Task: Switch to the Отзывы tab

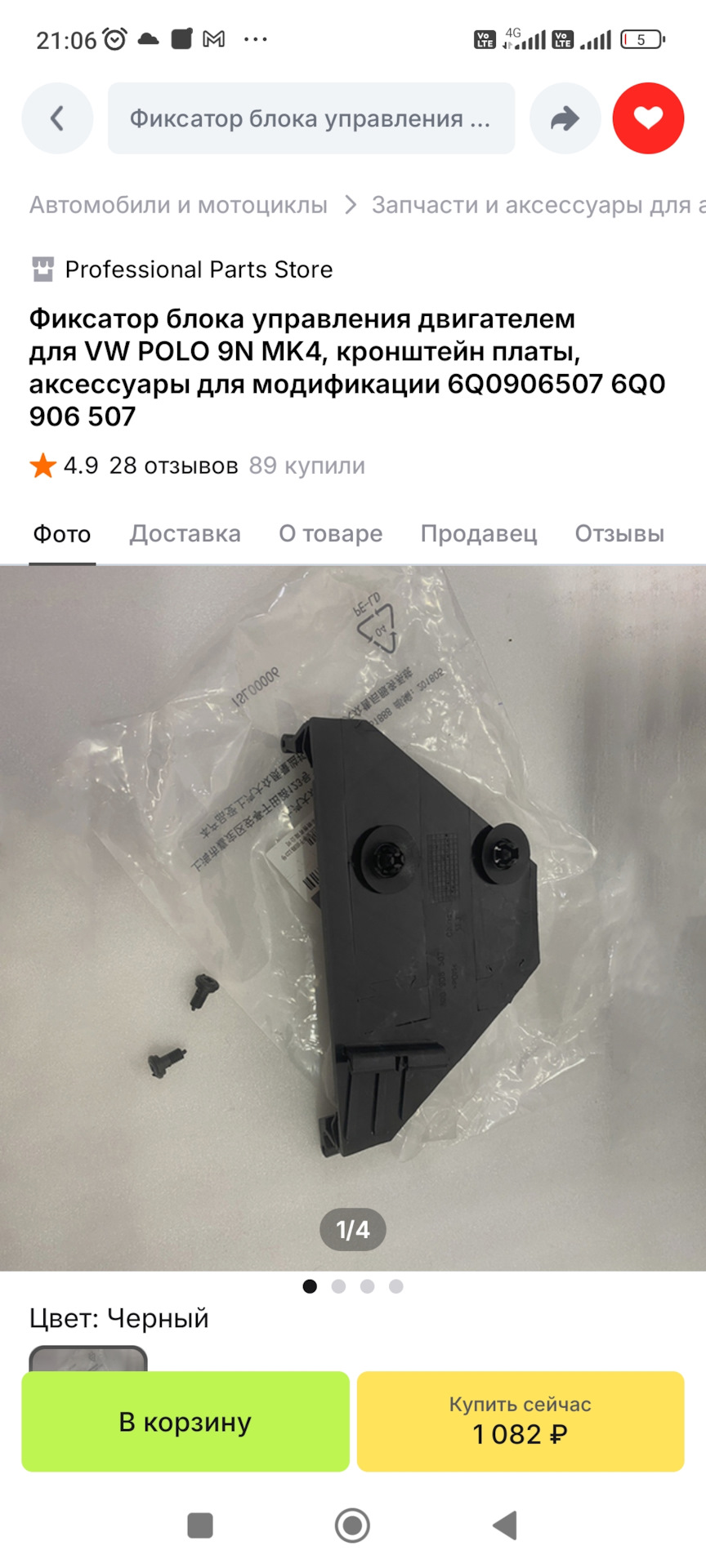Action: point(619,534)
